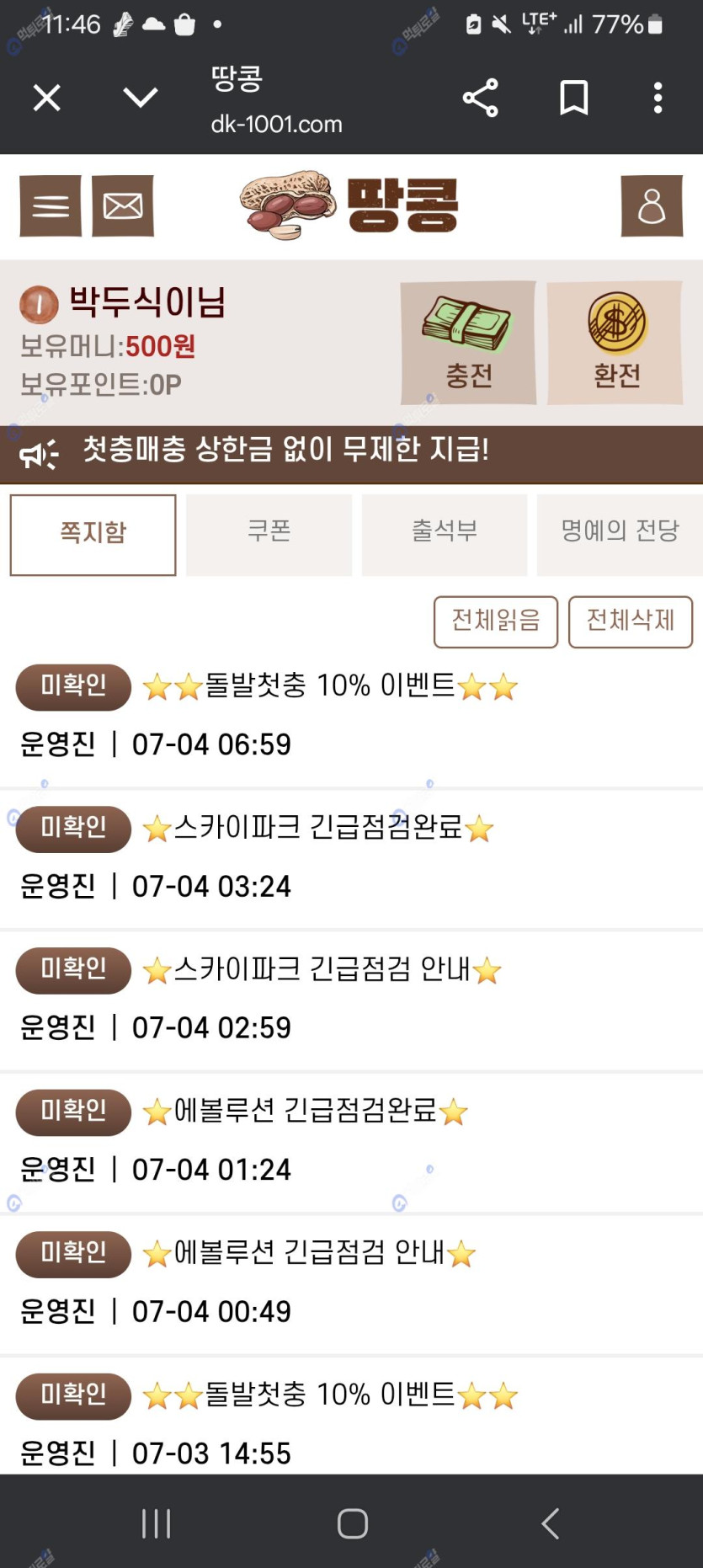Open the hamburger side menu
The width and height of the screenshot is (703, 1568).
click(x=51, y=205)
